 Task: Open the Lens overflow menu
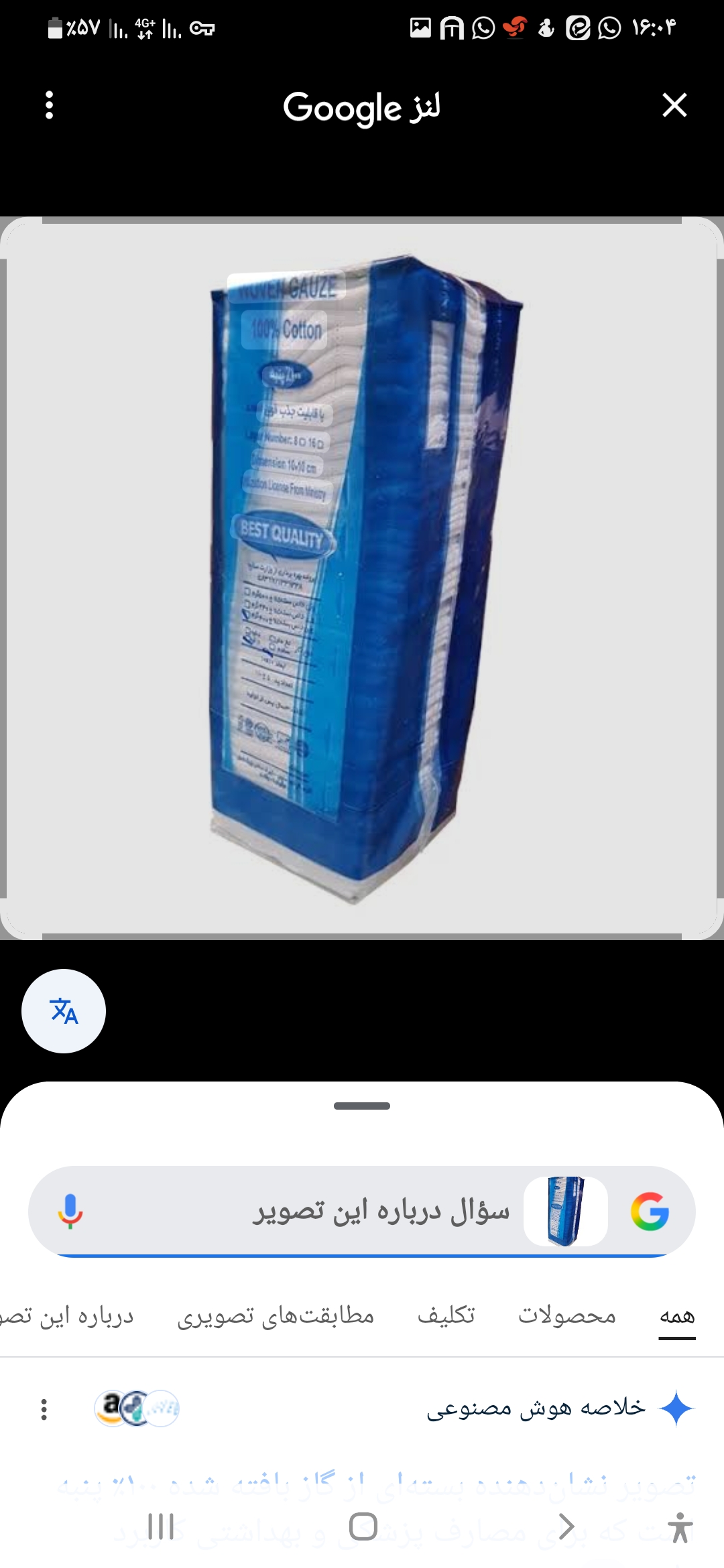[49, 106]
